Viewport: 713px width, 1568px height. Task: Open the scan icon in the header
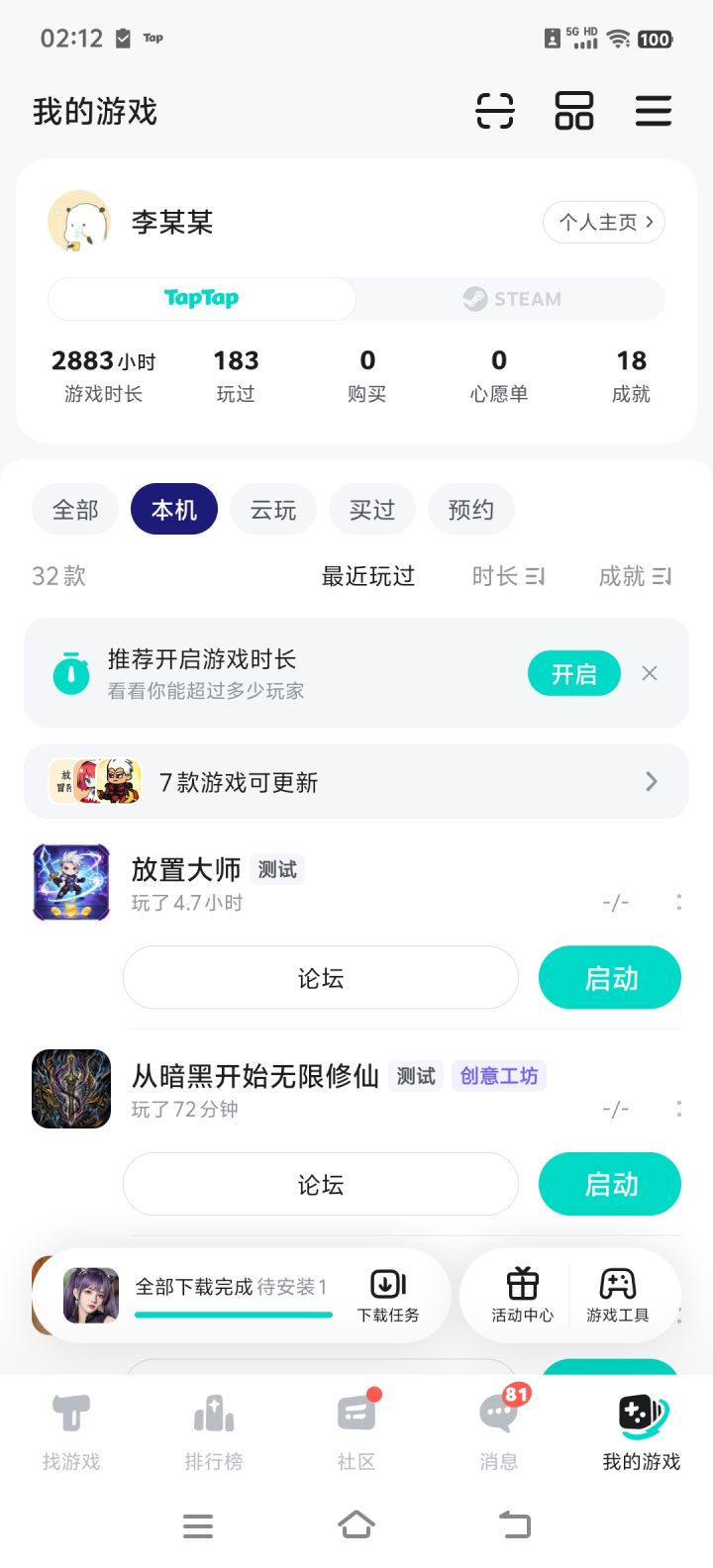click(x=495, y=111)
